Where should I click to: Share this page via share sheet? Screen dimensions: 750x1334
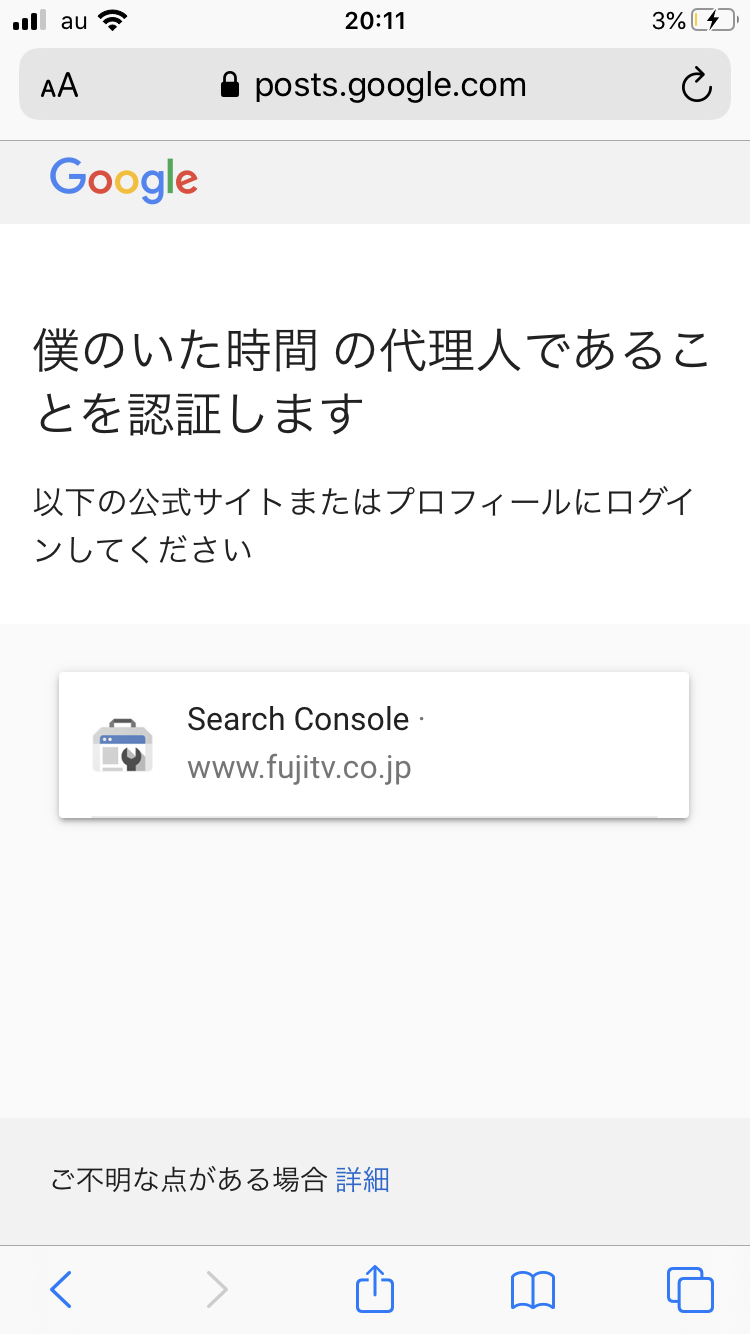click(x=375, y=1288)
